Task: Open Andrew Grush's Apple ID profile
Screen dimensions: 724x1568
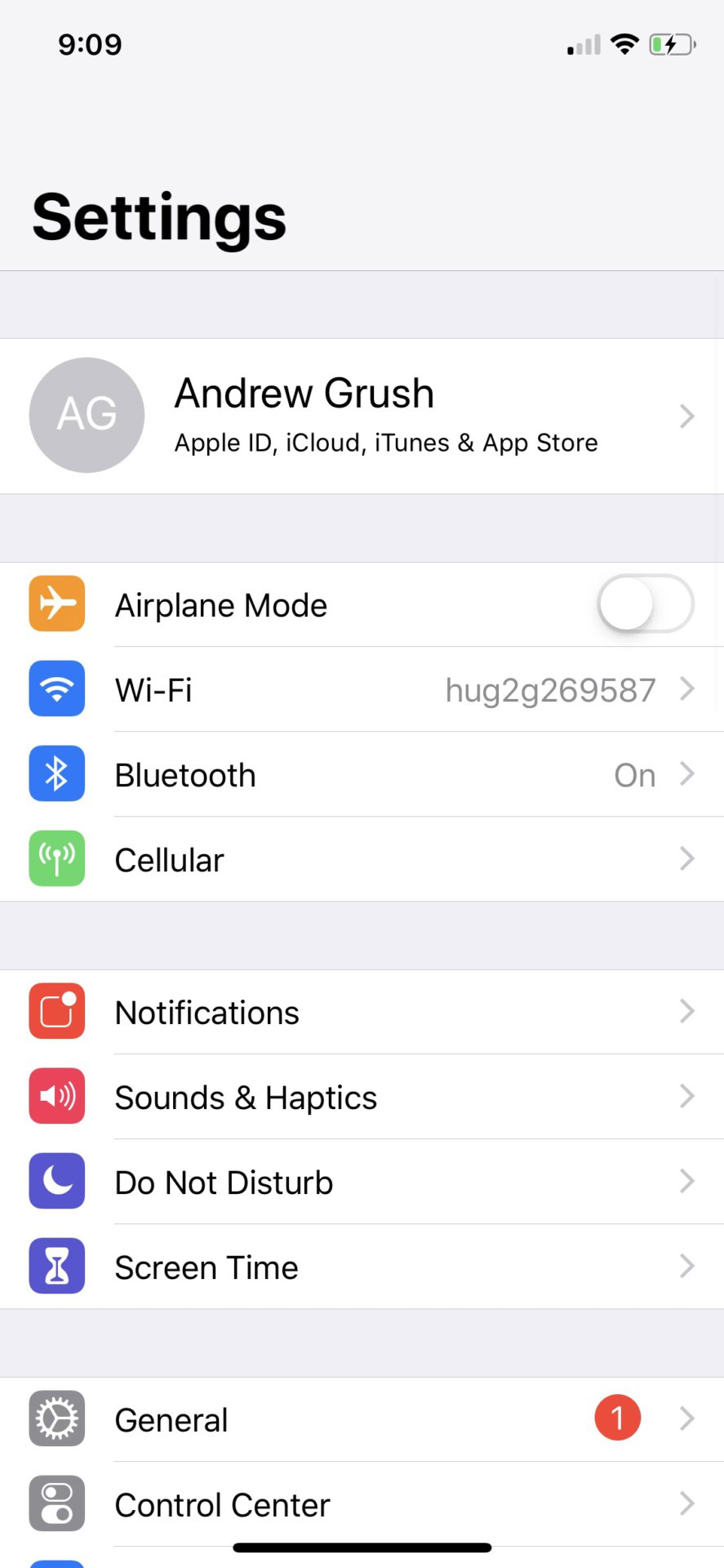Action: tap(362, 416)
